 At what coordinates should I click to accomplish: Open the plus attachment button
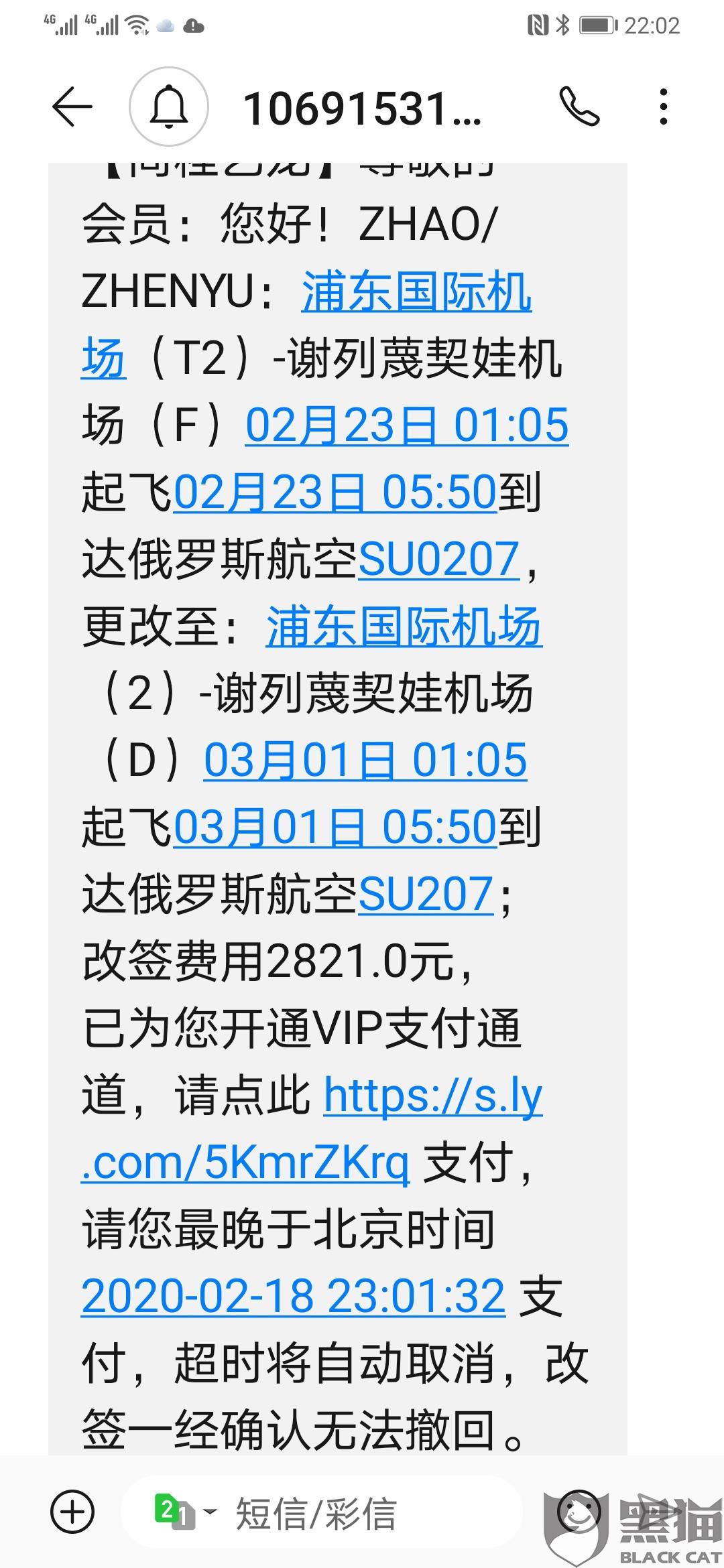pos(72,1512)
